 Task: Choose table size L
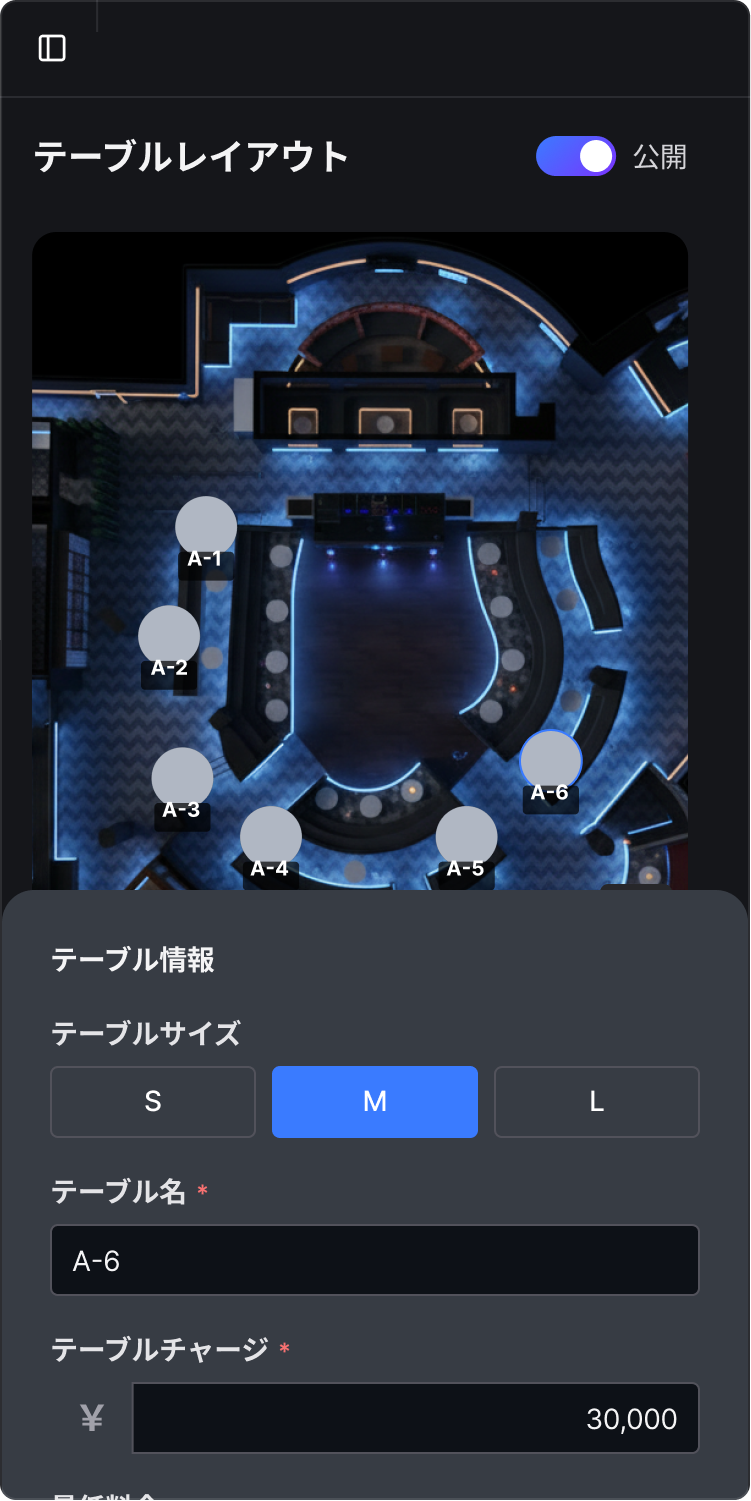click(596, 1102)
